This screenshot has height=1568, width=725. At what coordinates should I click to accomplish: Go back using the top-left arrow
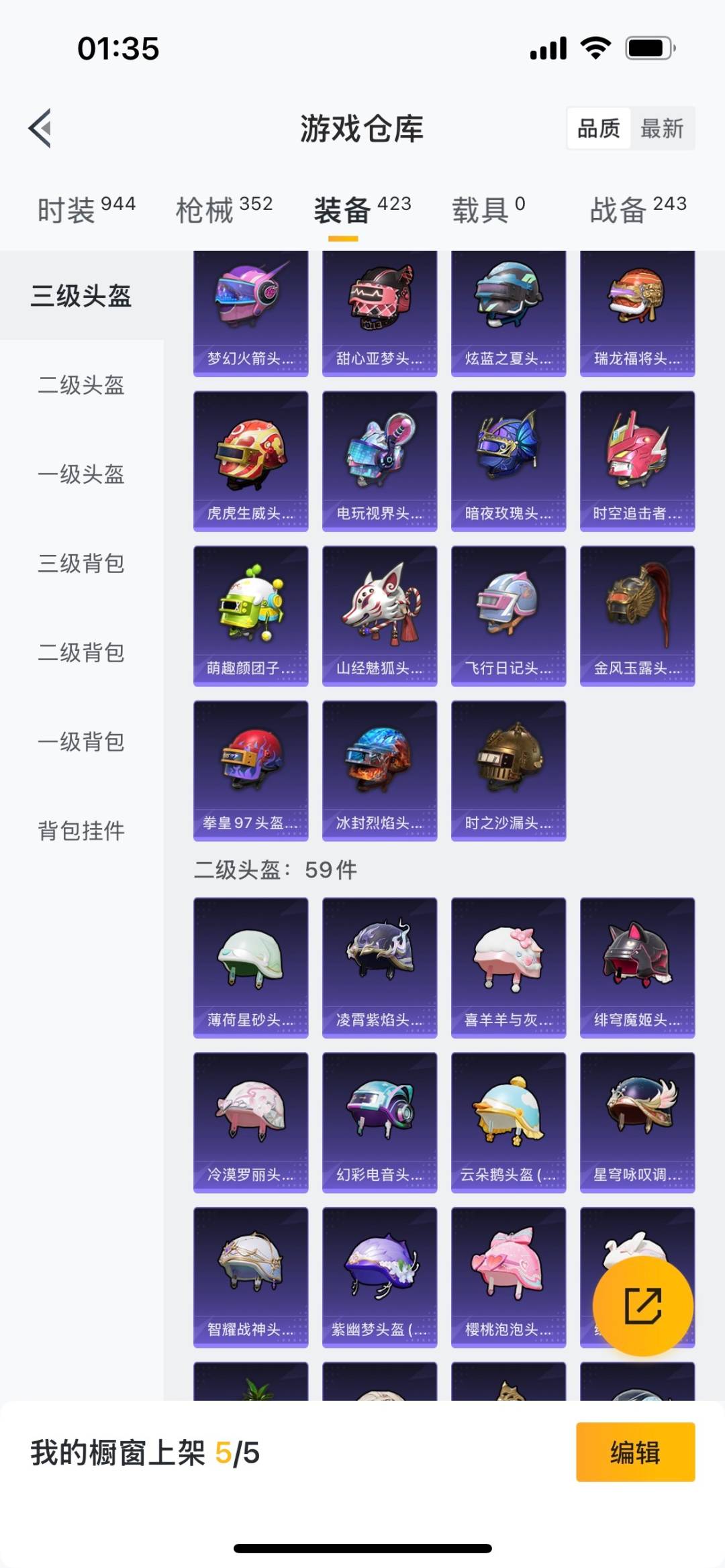pos(40,127)
